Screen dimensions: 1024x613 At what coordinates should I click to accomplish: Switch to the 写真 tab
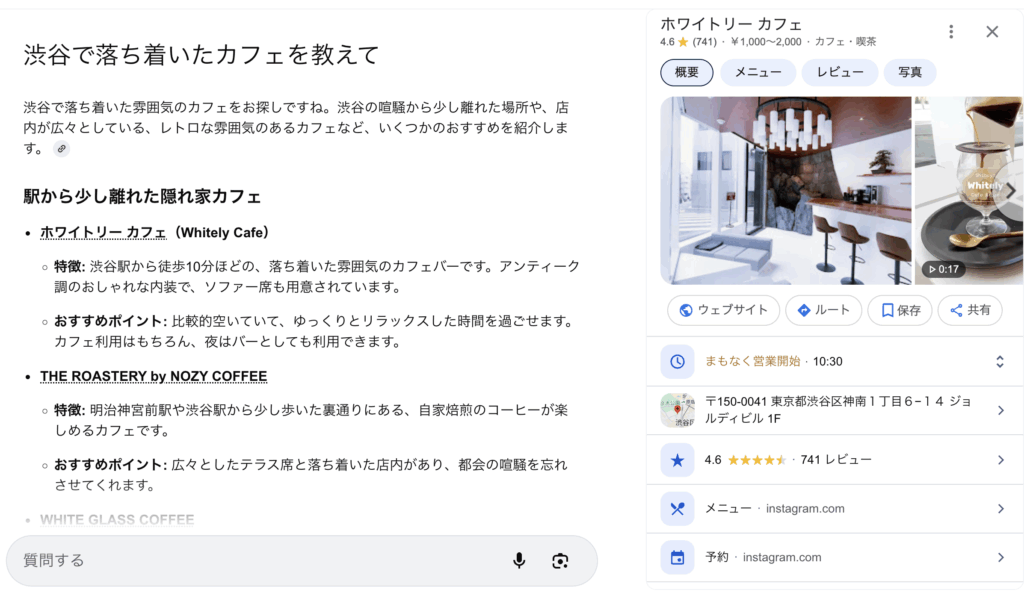(910, 73)
